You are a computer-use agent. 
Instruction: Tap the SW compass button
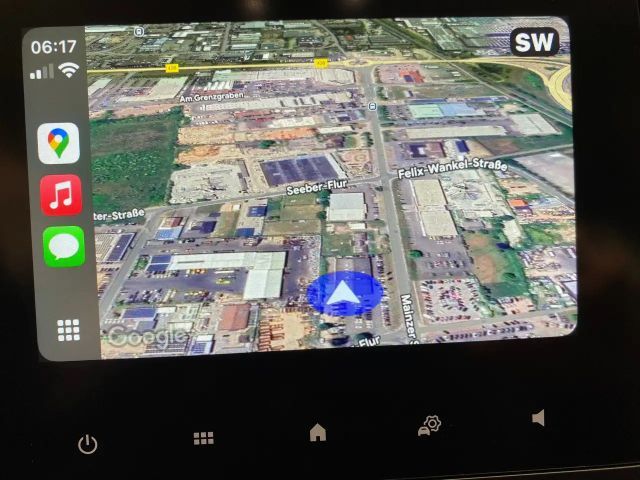point(534,43)
